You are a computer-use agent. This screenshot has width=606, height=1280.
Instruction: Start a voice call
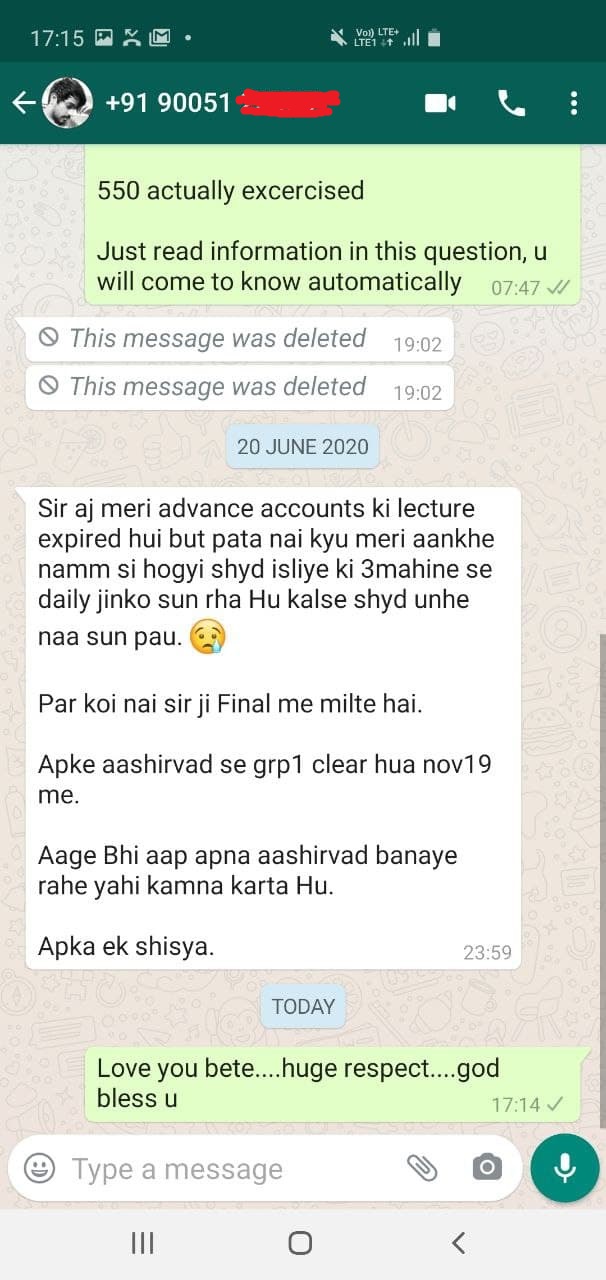[511, 103]
